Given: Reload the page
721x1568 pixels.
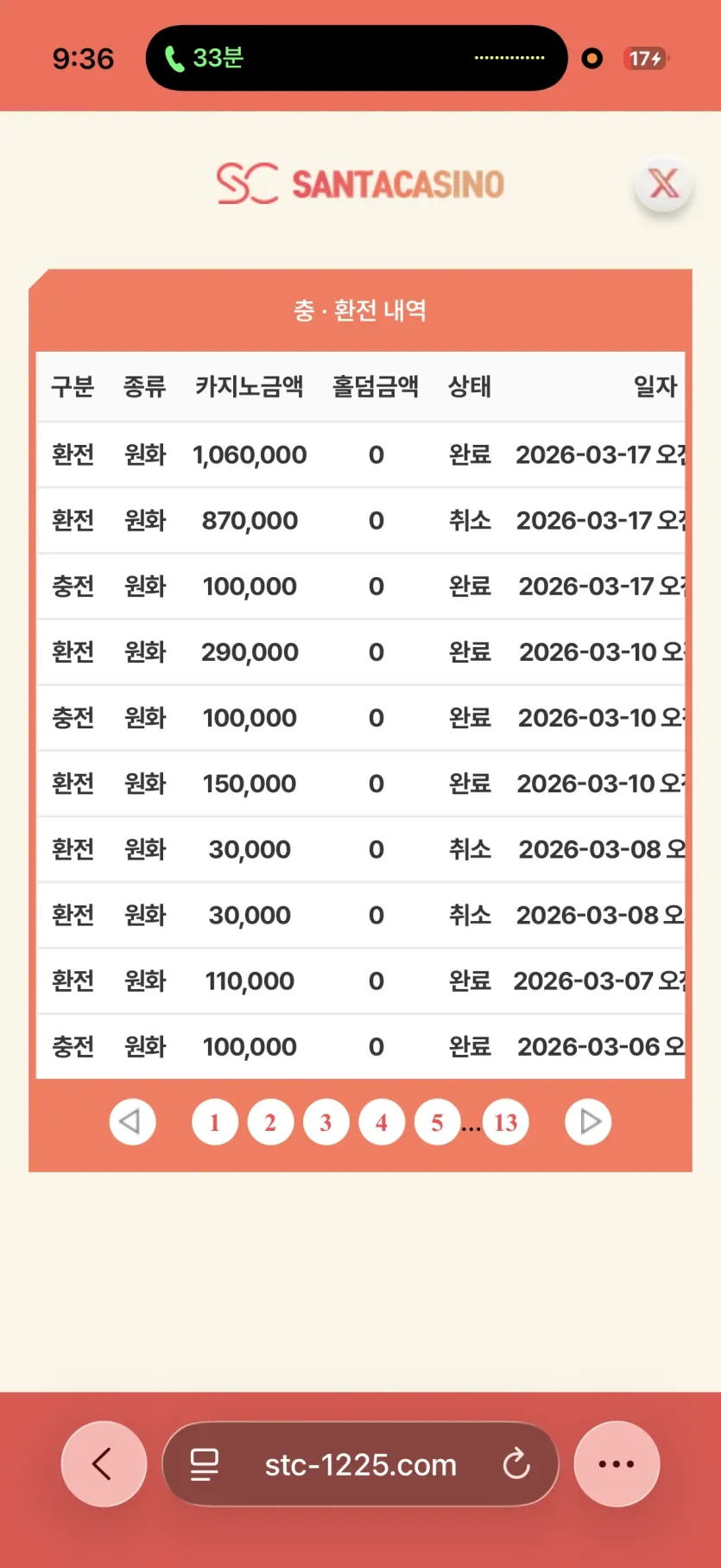Looking at the screenshot, I should 516,1464.
